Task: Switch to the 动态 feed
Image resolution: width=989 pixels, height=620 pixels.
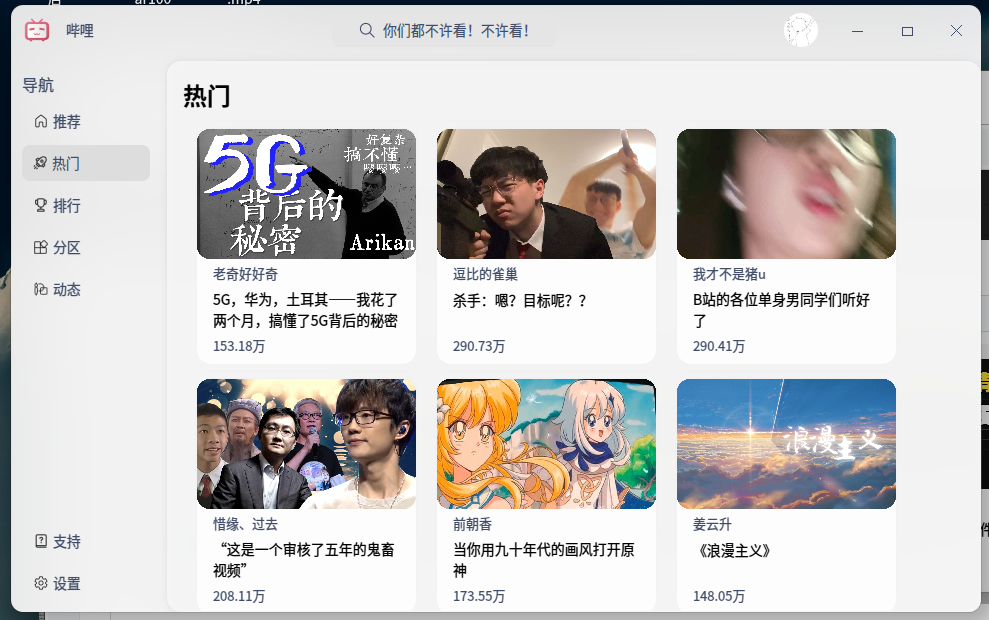Action: (67, 290)
